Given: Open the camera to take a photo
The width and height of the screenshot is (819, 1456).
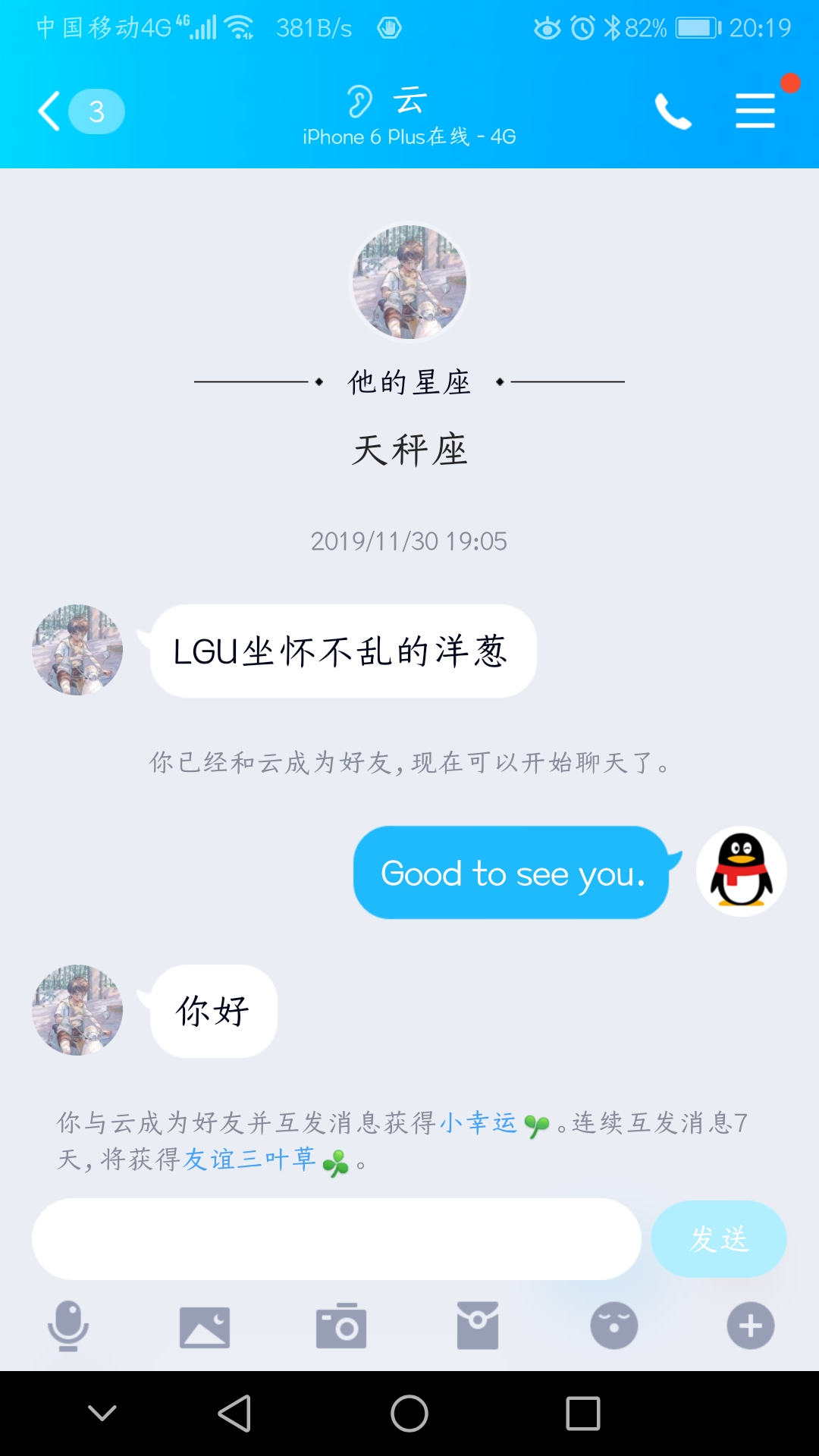Looking at the screenshot, I should 341,1326.
